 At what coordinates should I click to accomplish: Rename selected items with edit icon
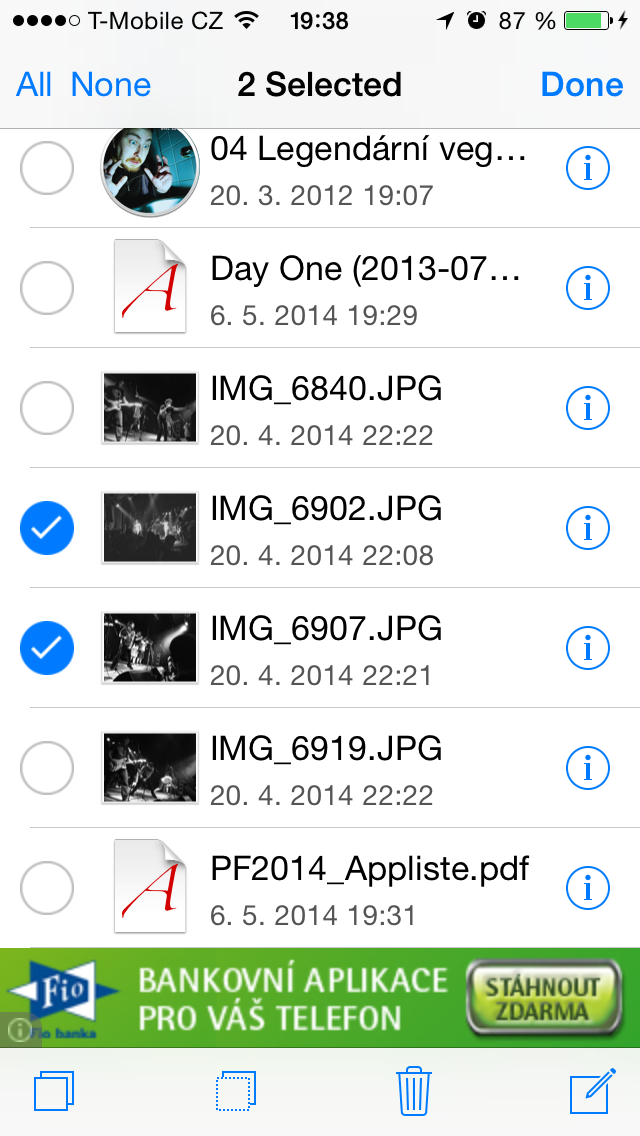[589, 1091]
